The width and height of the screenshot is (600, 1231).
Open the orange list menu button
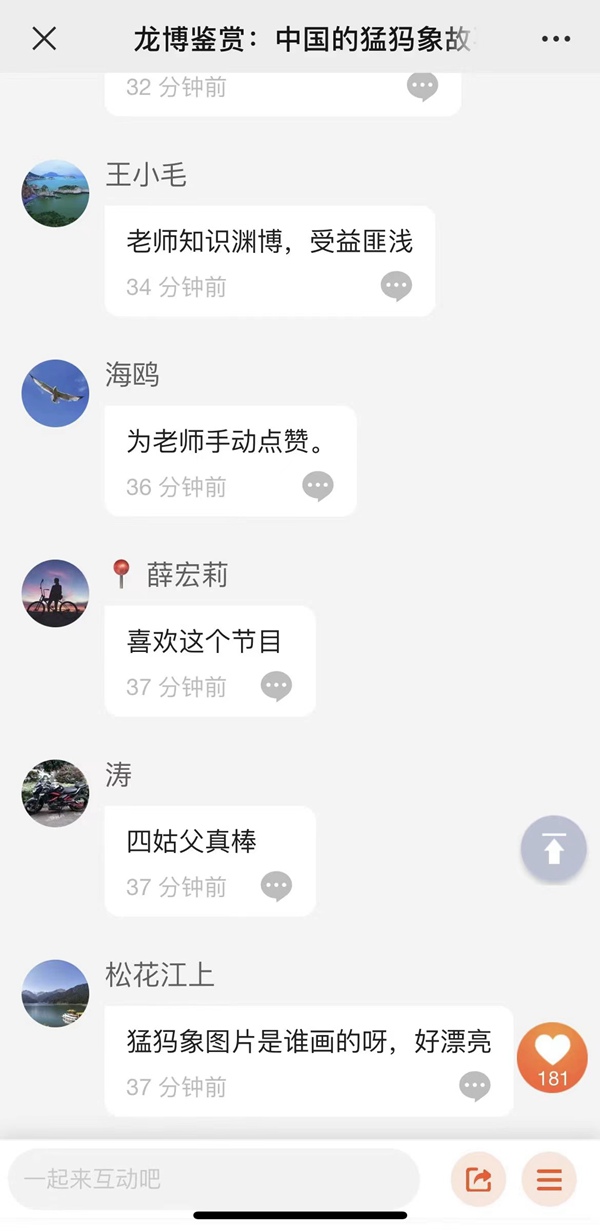(x=549, y=1180)
